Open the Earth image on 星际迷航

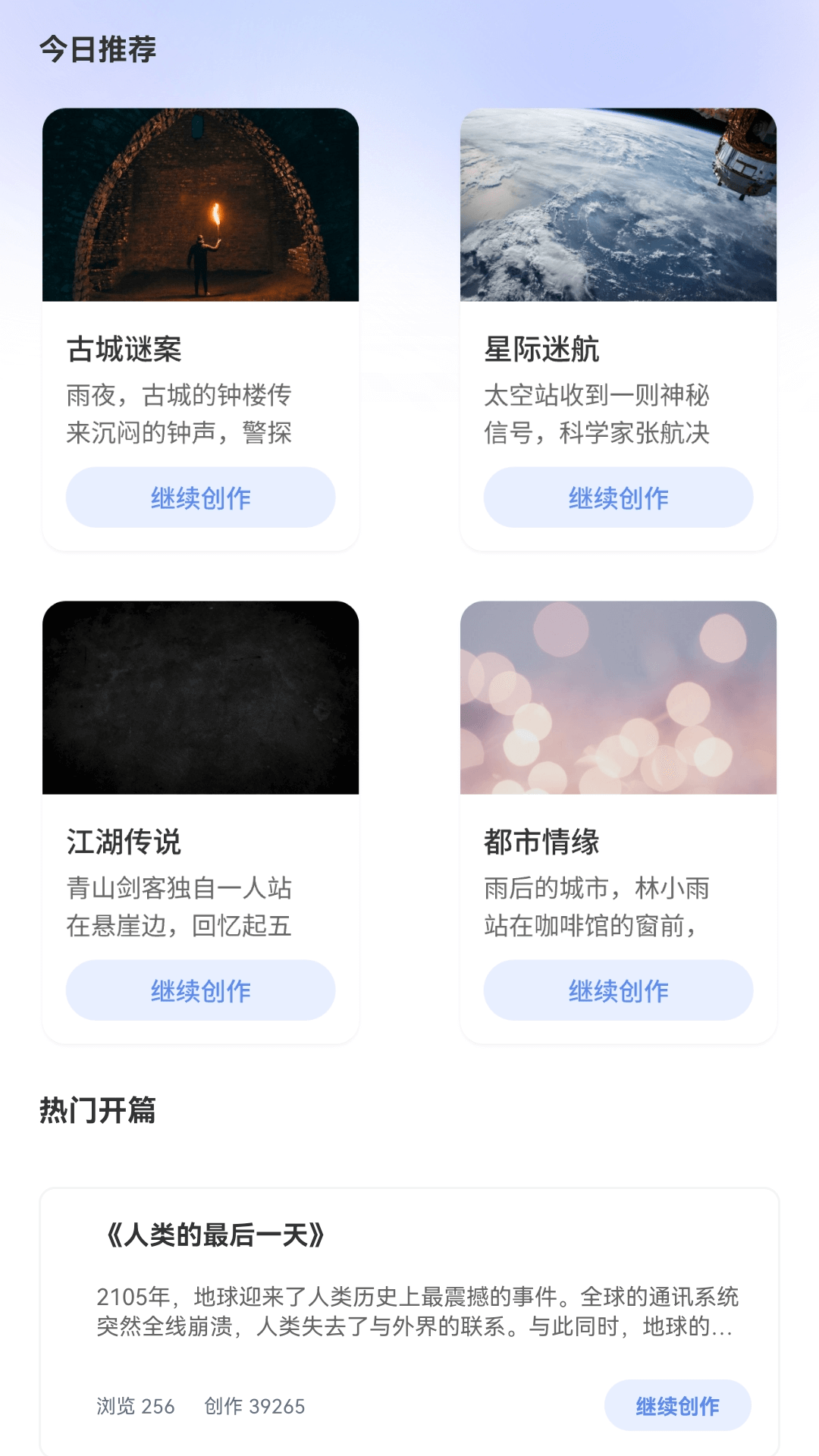click(x=618, y=206)
